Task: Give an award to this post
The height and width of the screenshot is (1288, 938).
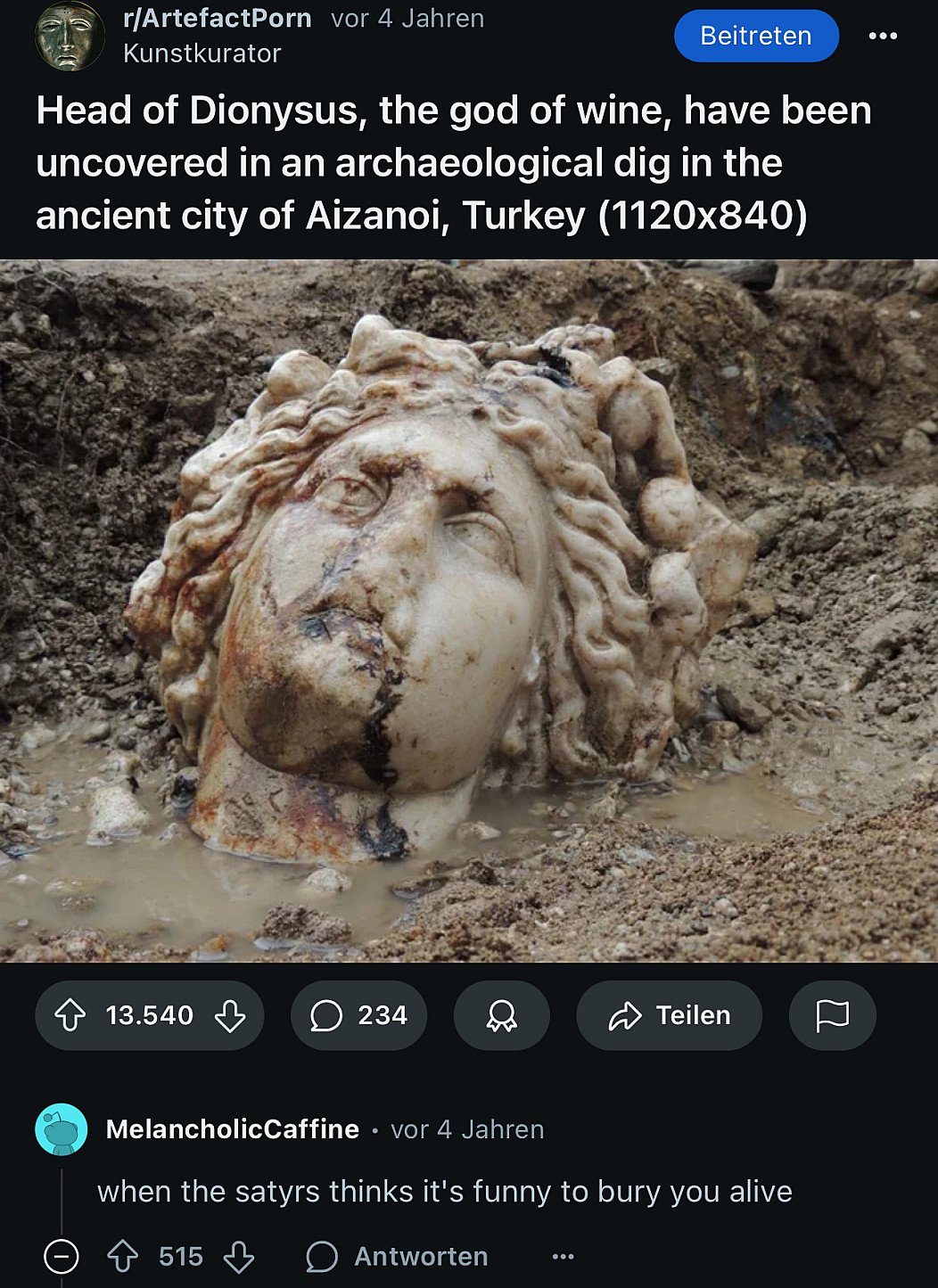Action: tap(501, 1014)
